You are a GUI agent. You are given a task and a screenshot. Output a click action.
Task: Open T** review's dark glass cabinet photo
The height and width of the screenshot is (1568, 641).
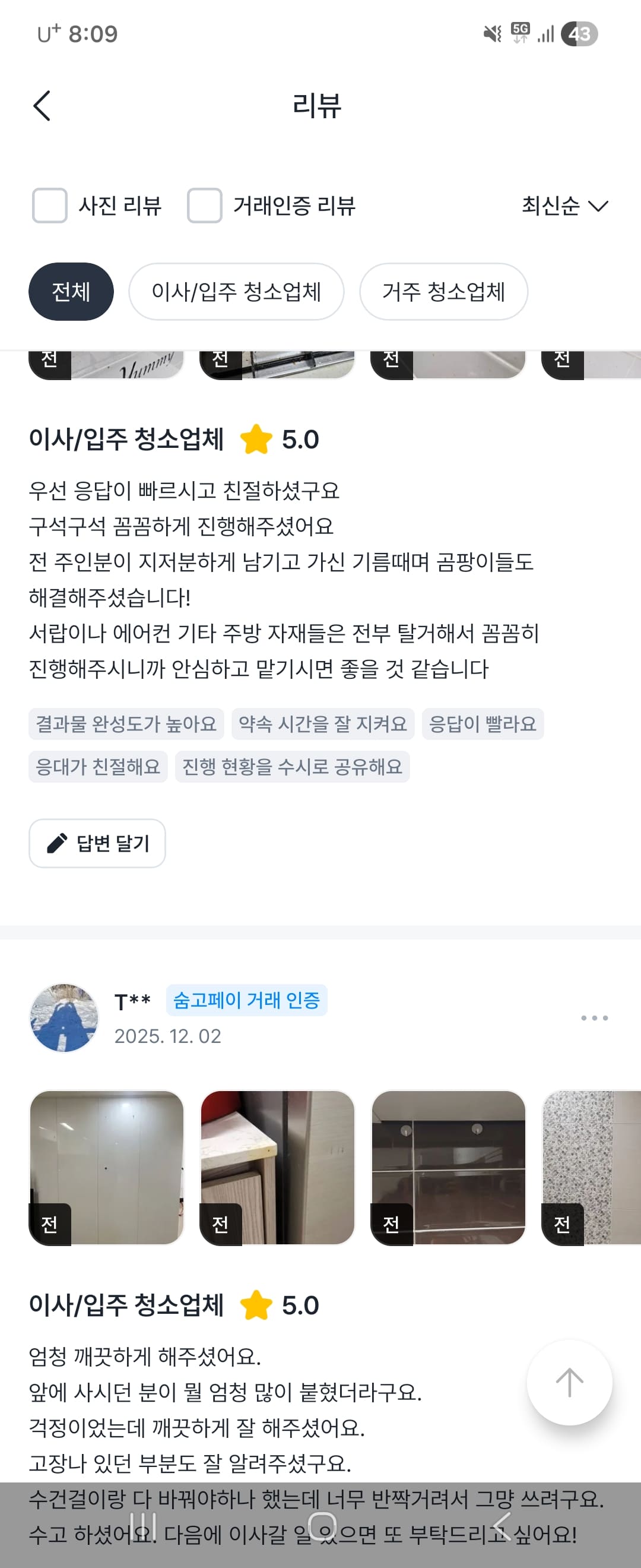(x=449, y=1167)
